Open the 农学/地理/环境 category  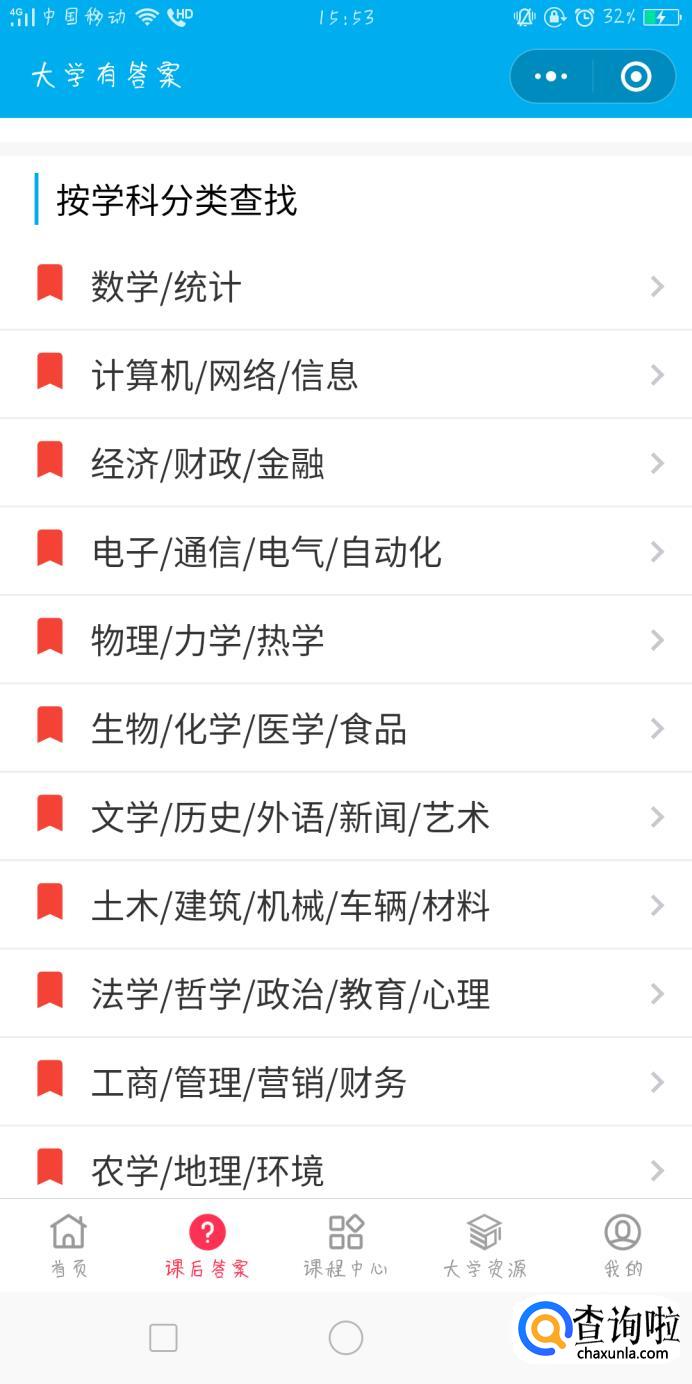(x=346, y=1168)
